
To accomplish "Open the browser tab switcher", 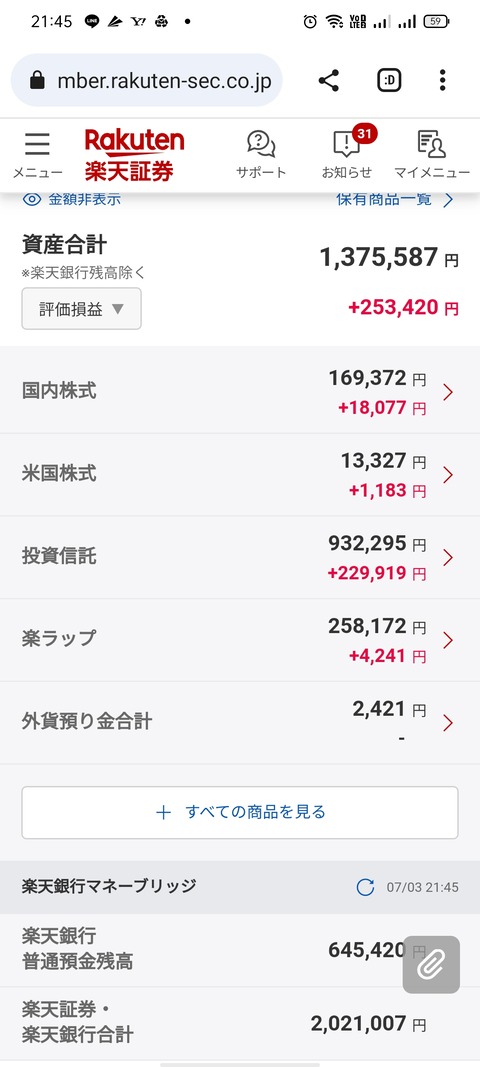I will [x=389, y=80].
